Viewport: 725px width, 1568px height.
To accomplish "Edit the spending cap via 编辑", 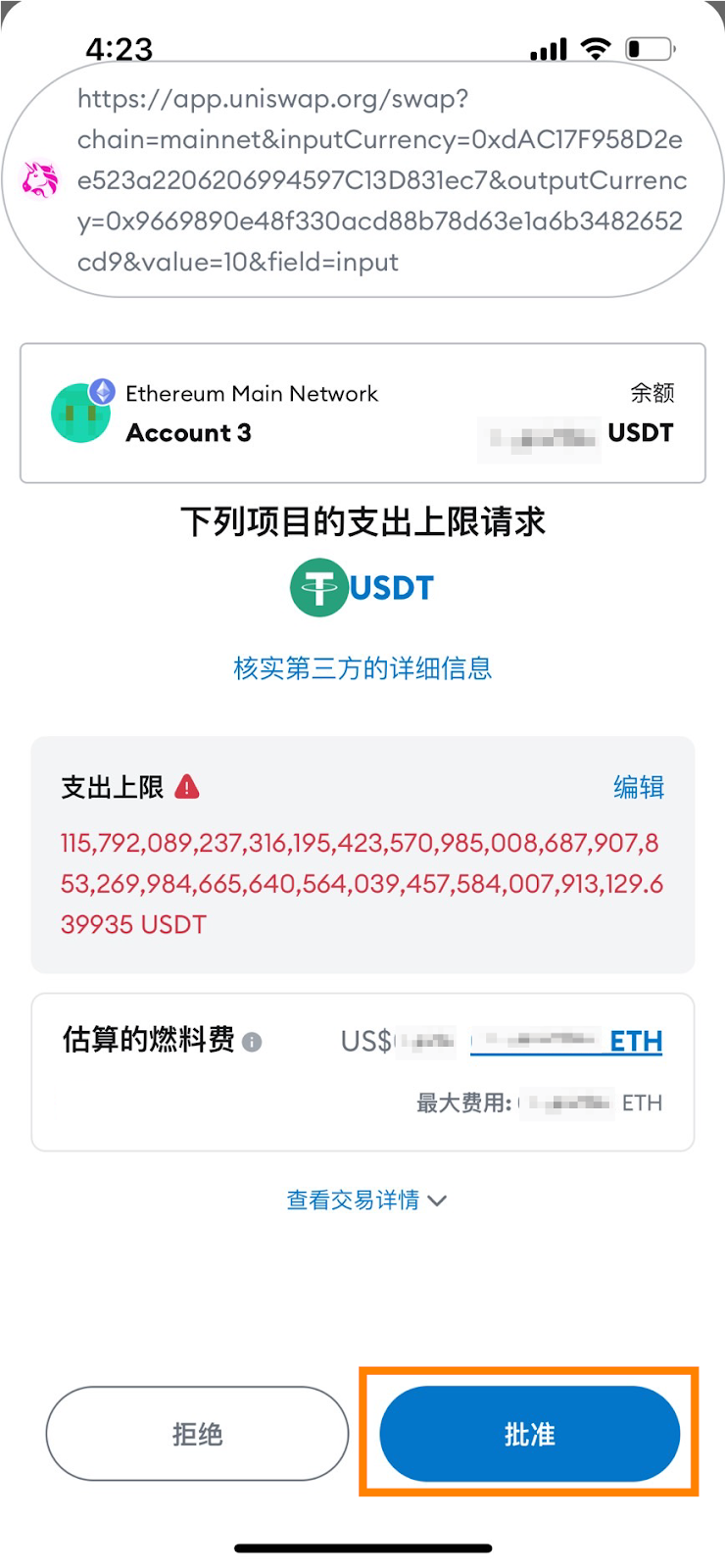I will click(639, 787).
